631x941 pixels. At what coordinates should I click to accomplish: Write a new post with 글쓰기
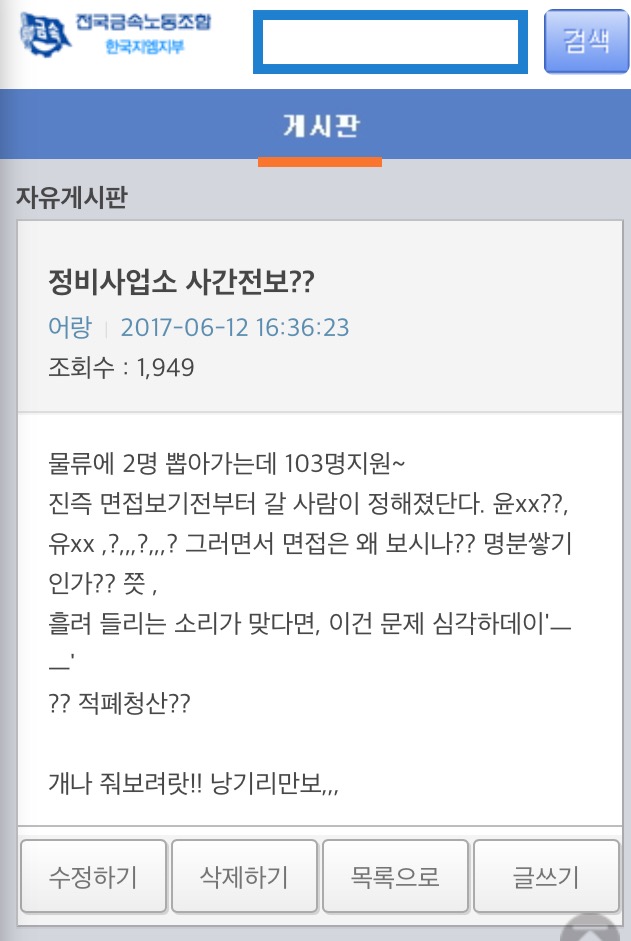coord(545,878)
